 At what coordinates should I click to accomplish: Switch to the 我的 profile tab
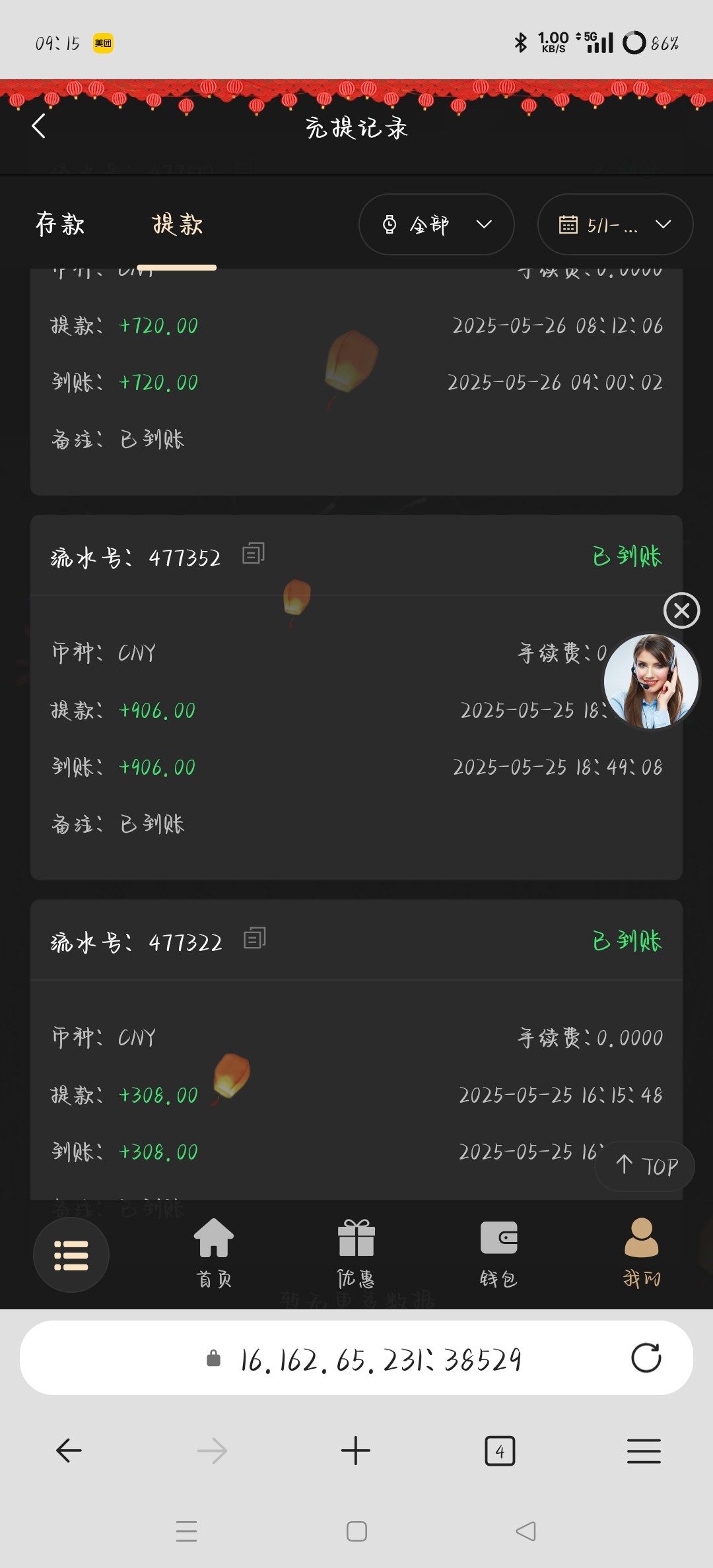pyautogui.click(x=642, y=1253)
